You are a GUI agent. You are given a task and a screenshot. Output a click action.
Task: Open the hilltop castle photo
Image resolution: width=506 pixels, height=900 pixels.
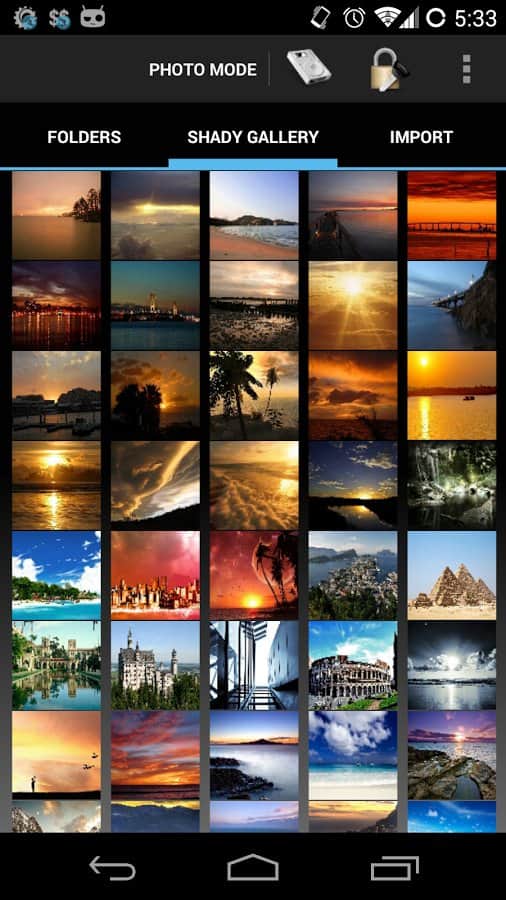[x=155, y=665]
